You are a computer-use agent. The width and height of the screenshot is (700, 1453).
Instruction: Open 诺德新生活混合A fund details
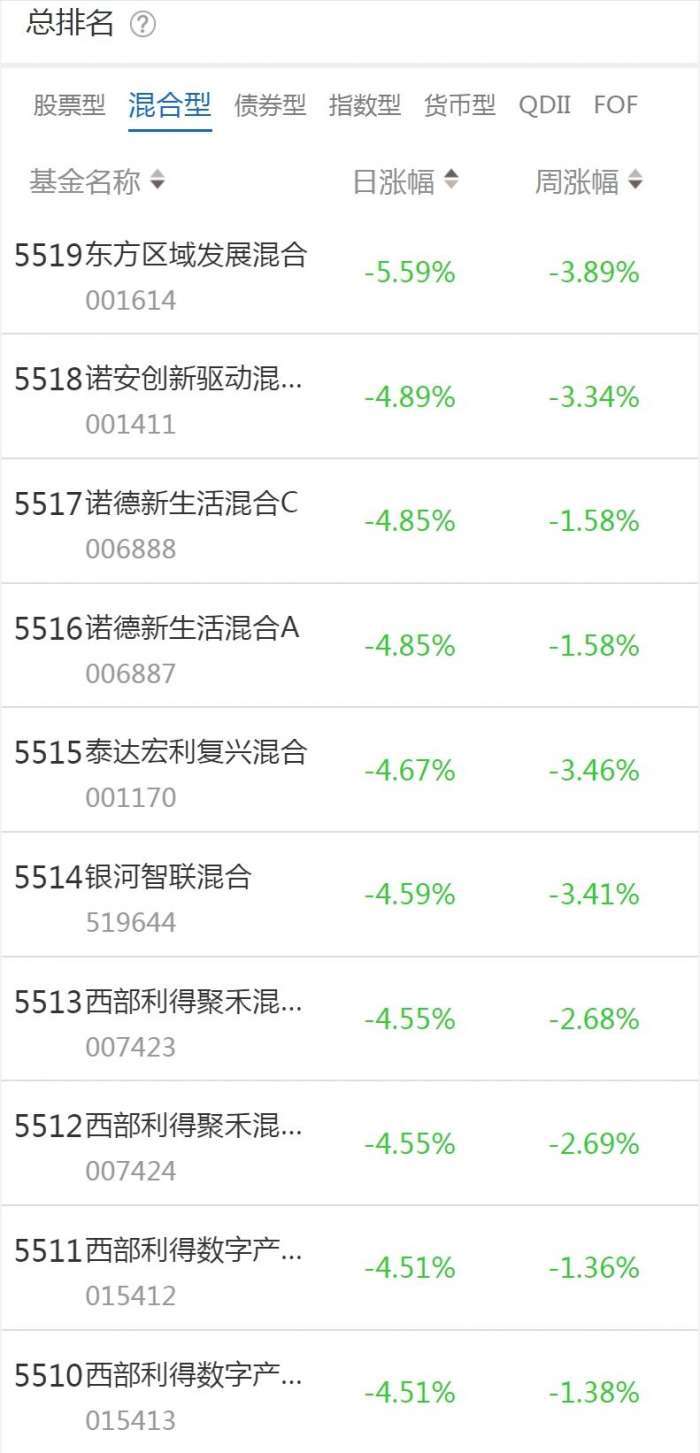(350, 646)
